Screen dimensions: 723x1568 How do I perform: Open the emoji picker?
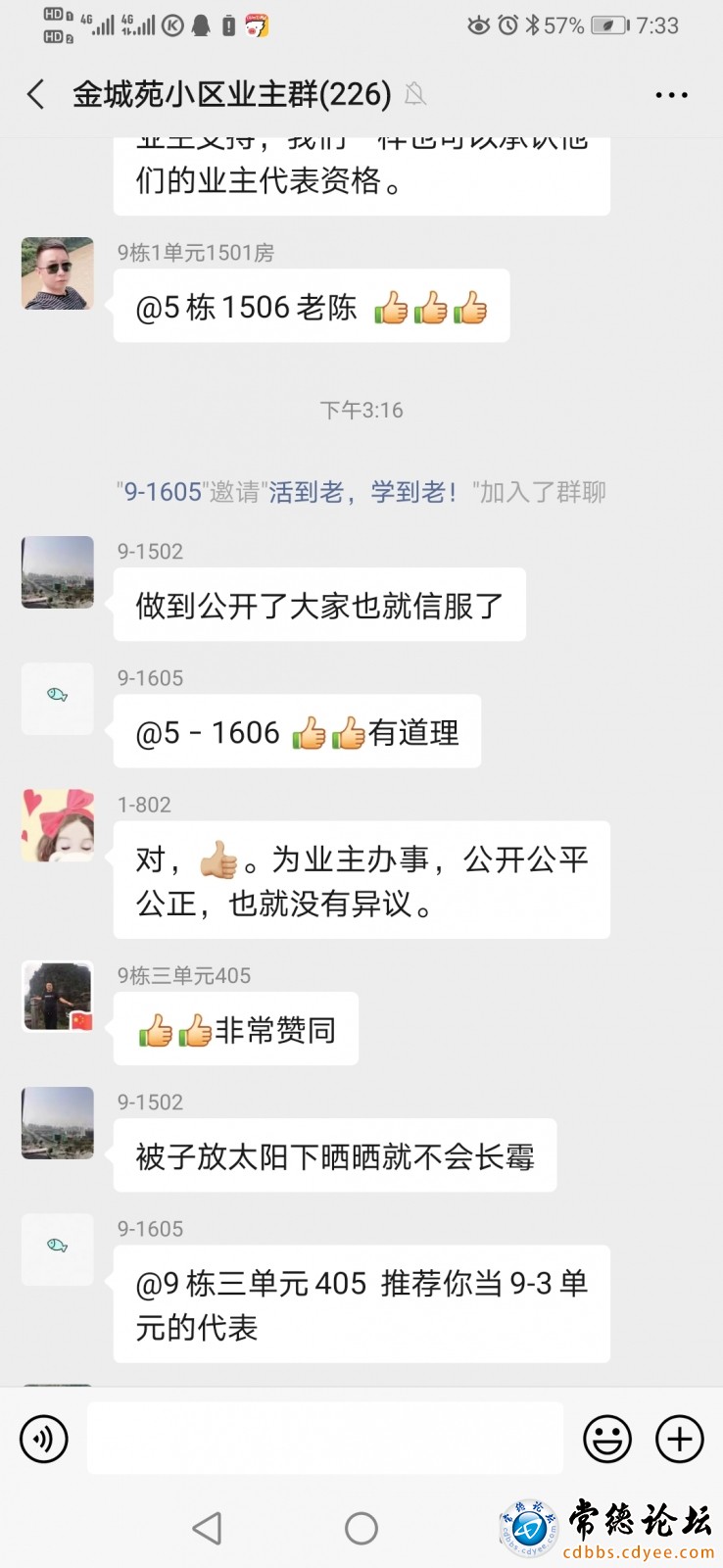point(607,1439)
